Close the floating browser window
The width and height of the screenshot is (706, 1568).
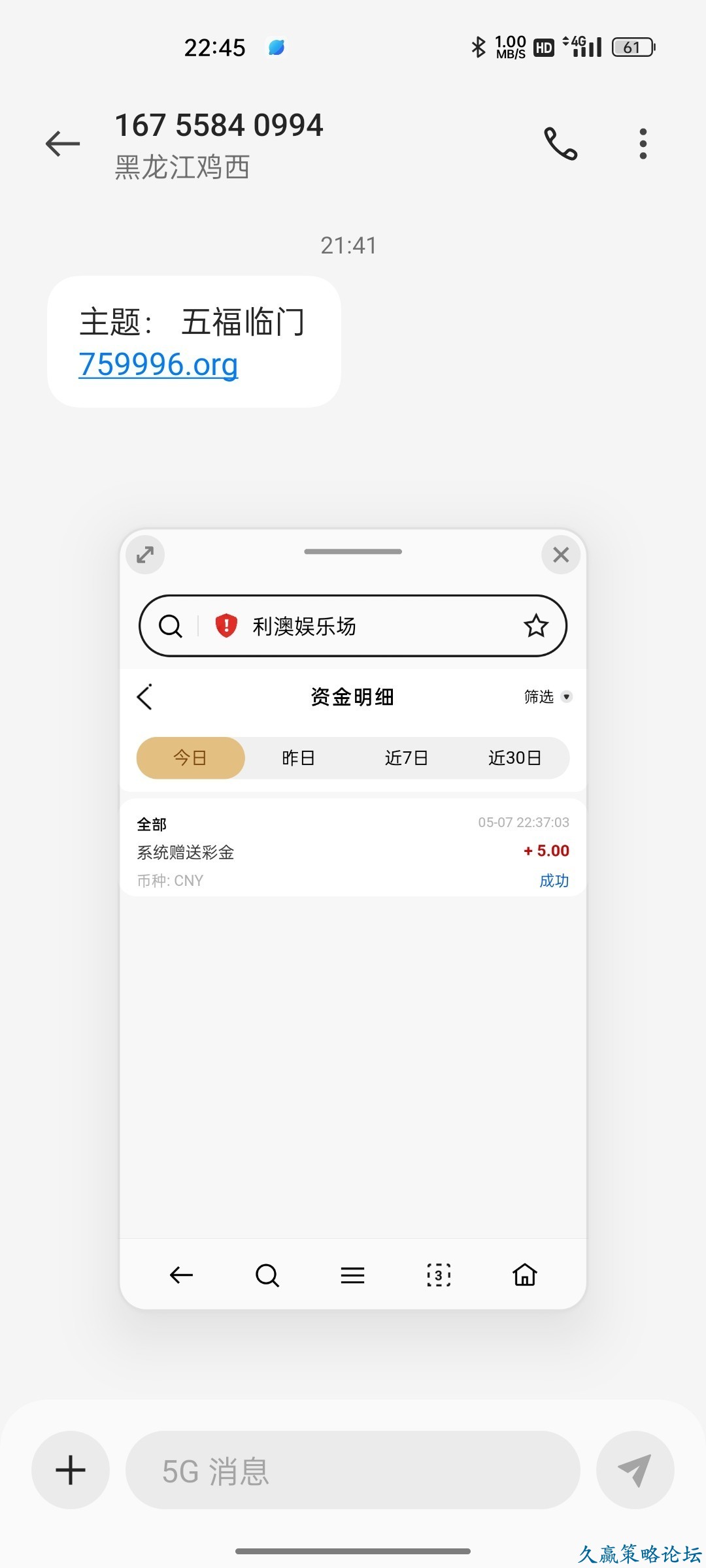561,555
